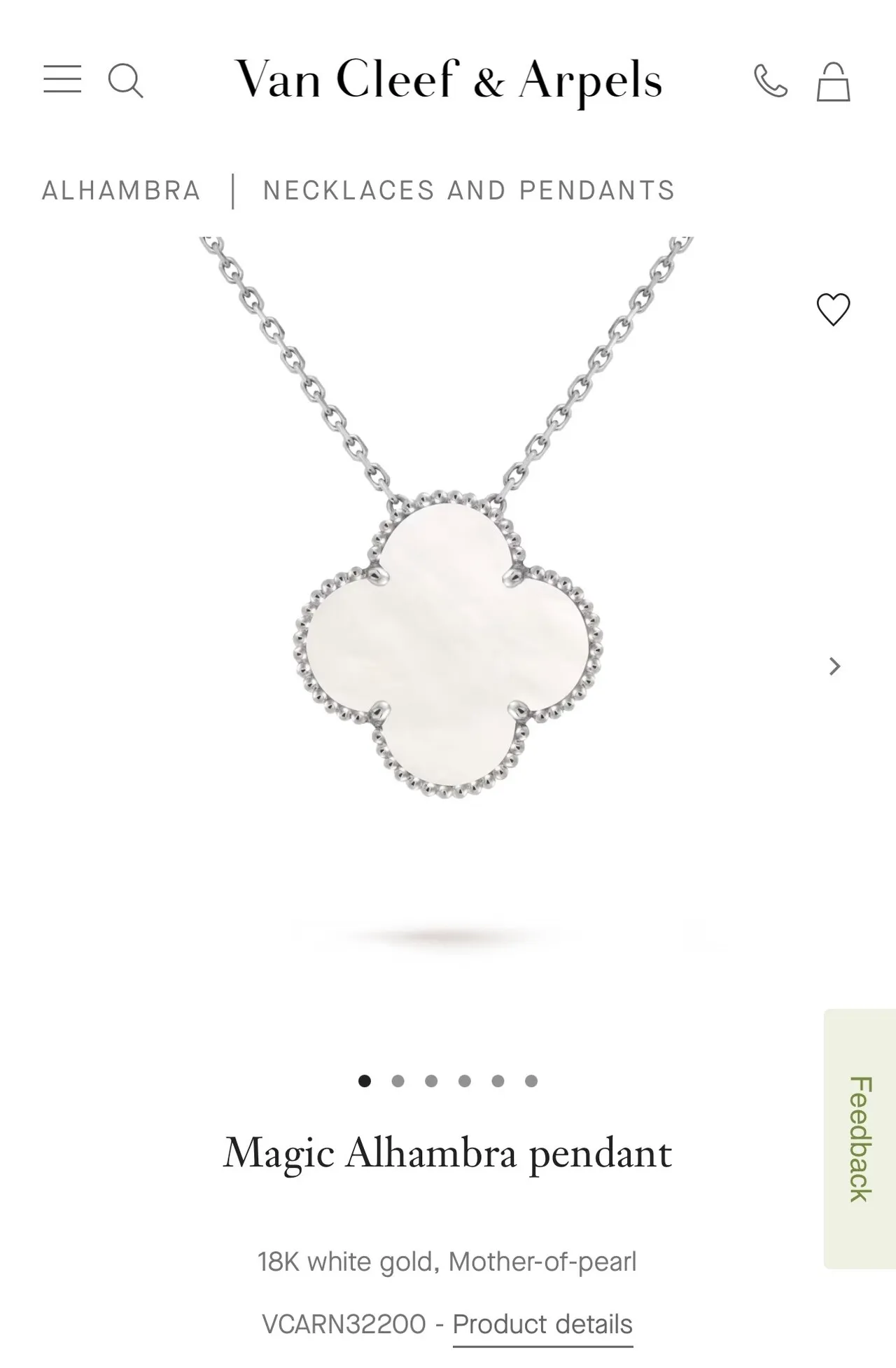
Task: Open the shopping bag
Action: click(x=833, y=83)
